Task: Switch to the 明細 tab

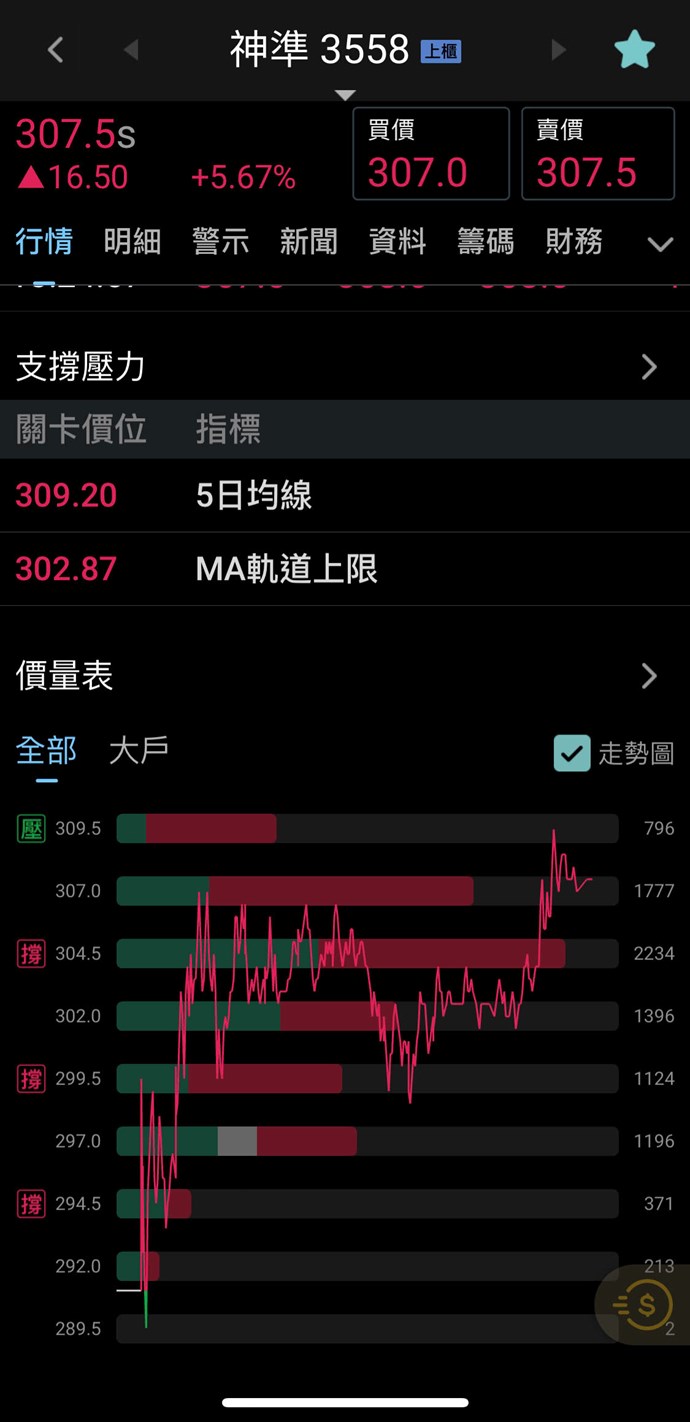Action: (x=132, y=241)
